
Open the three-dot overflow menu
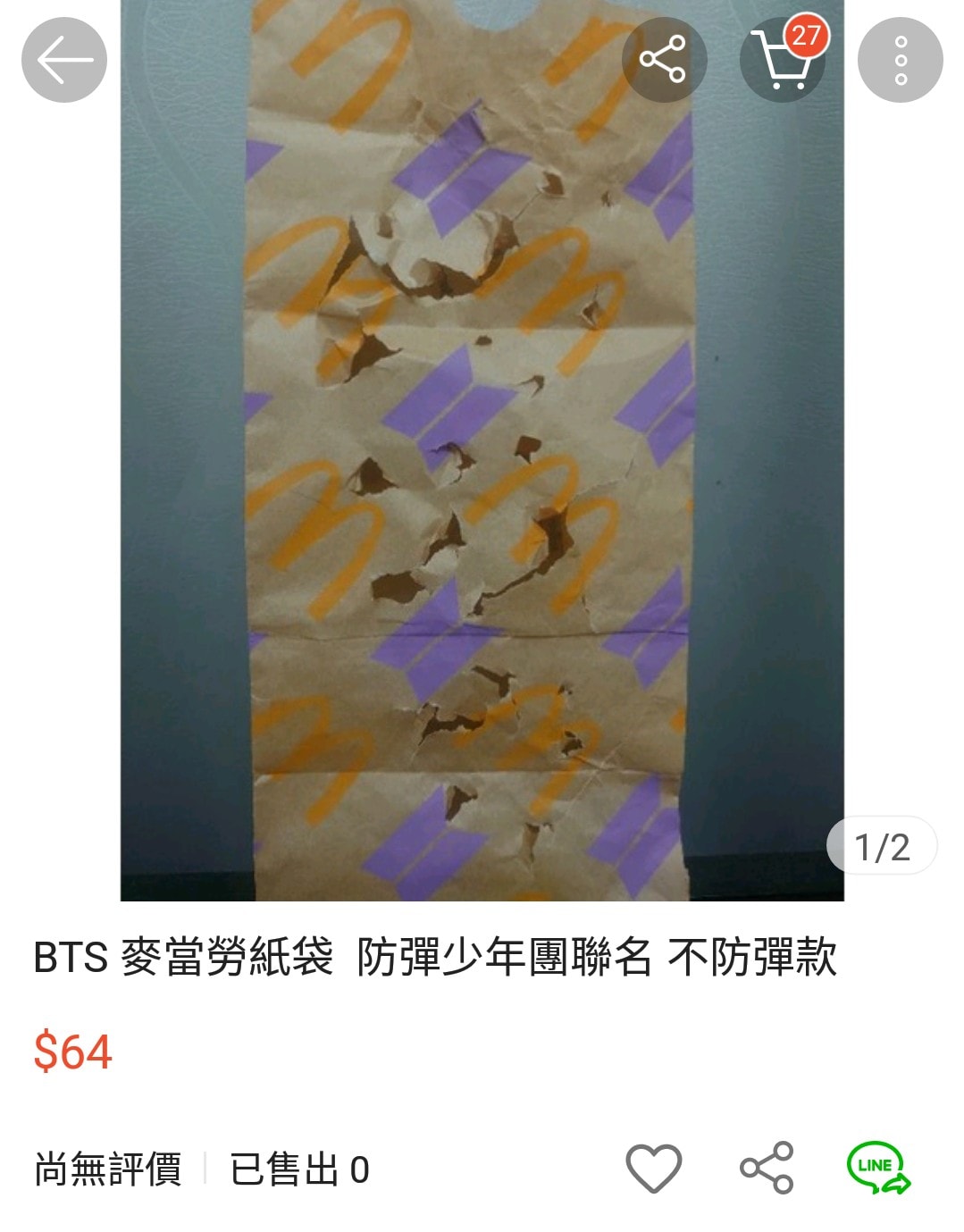tap(900, 60)
